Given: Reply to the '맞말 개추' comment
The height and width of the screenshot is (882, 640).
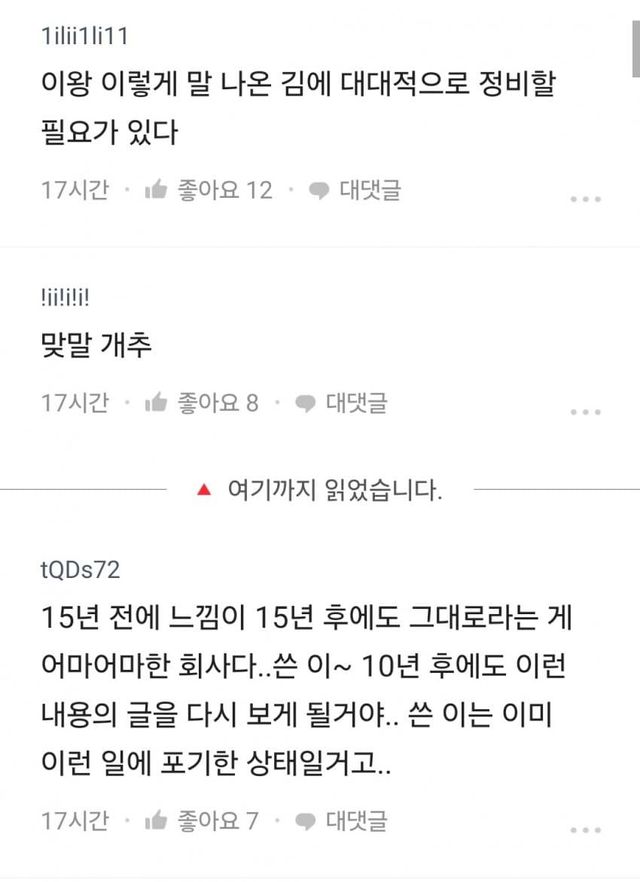Looking at the screenshot, I should [341, 403].
